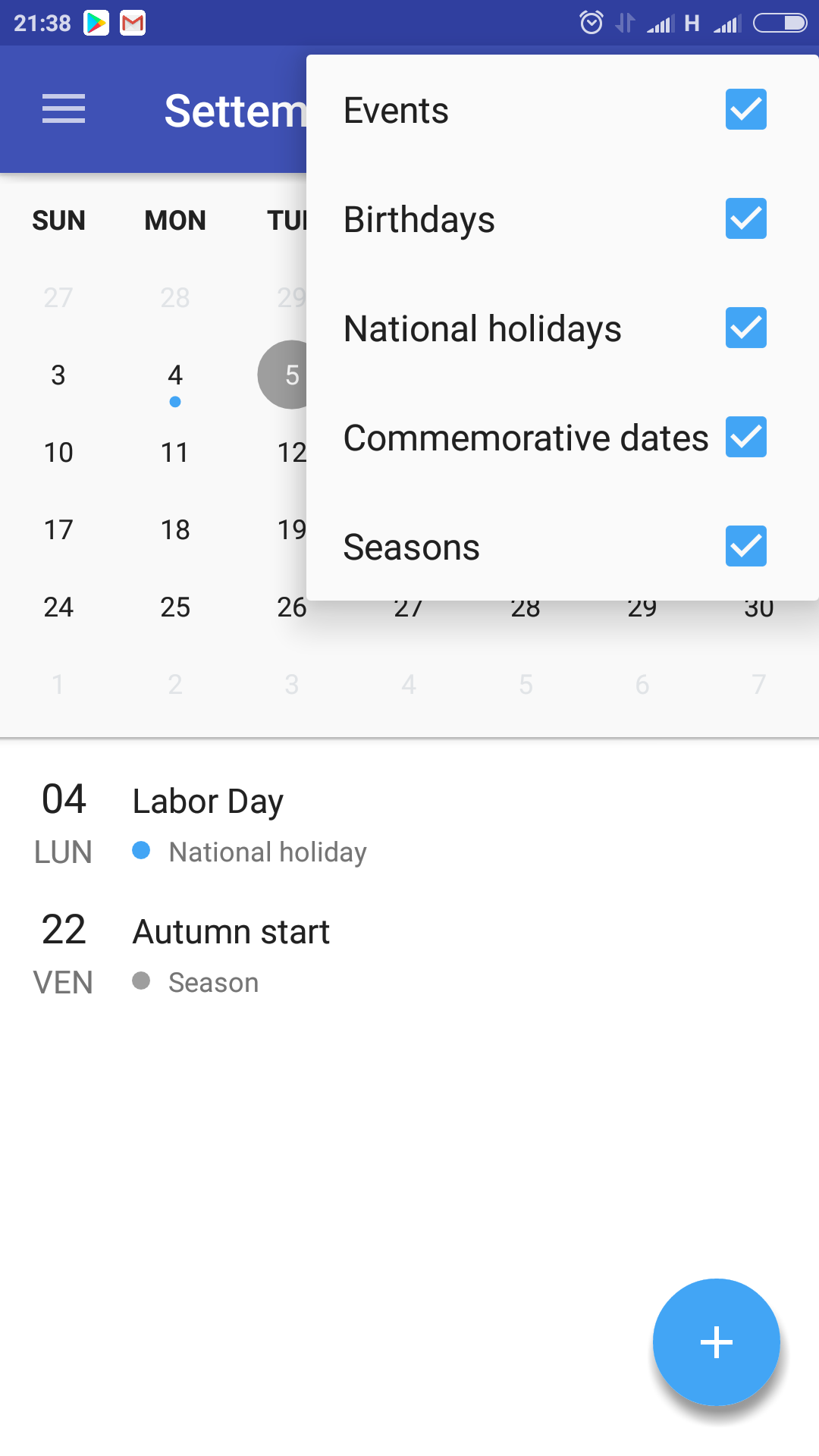Choose day 17 in the calendar
Viewport: 819px width, 1456px height.
click(x=58, y=530)
